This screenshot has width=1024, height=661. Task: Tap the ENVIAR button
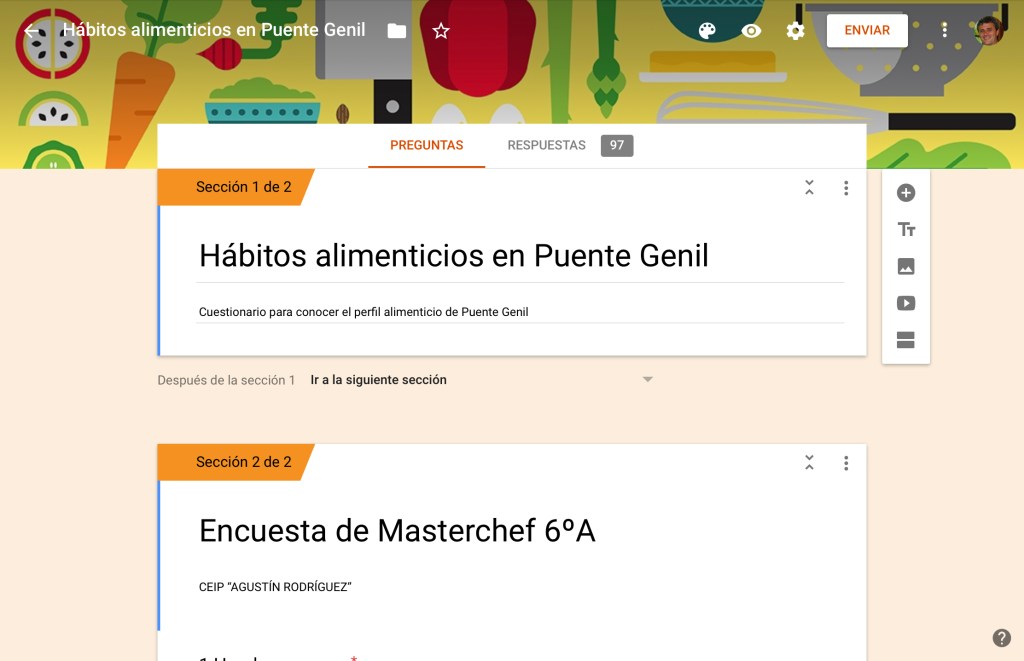point(867,31)
